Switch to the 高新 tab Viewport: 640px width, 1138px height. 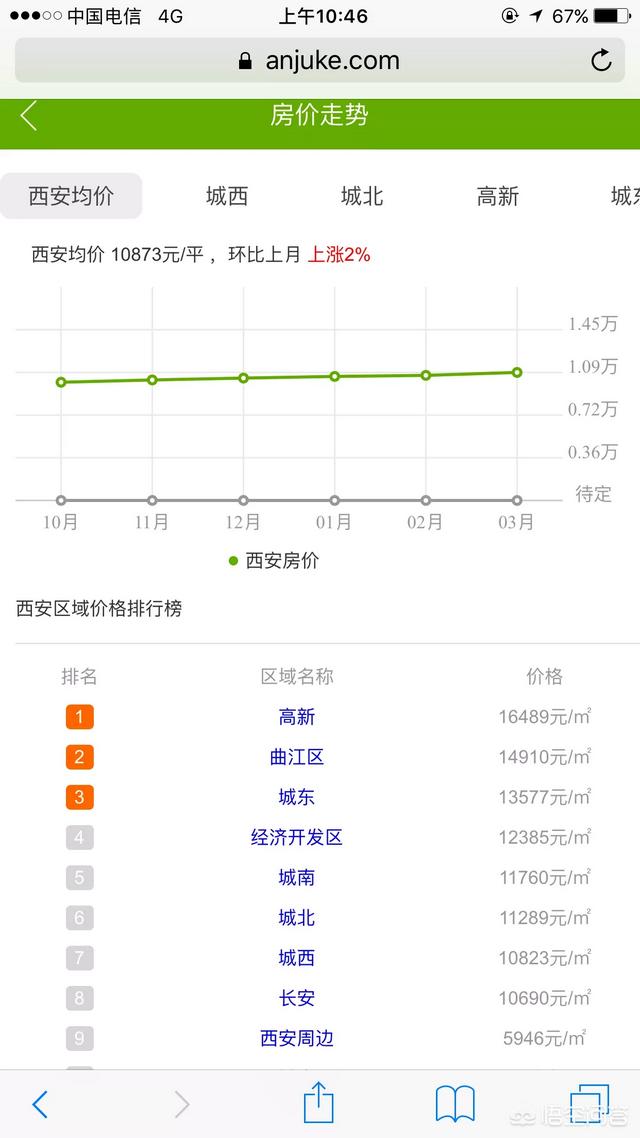(x=498, y=196)
